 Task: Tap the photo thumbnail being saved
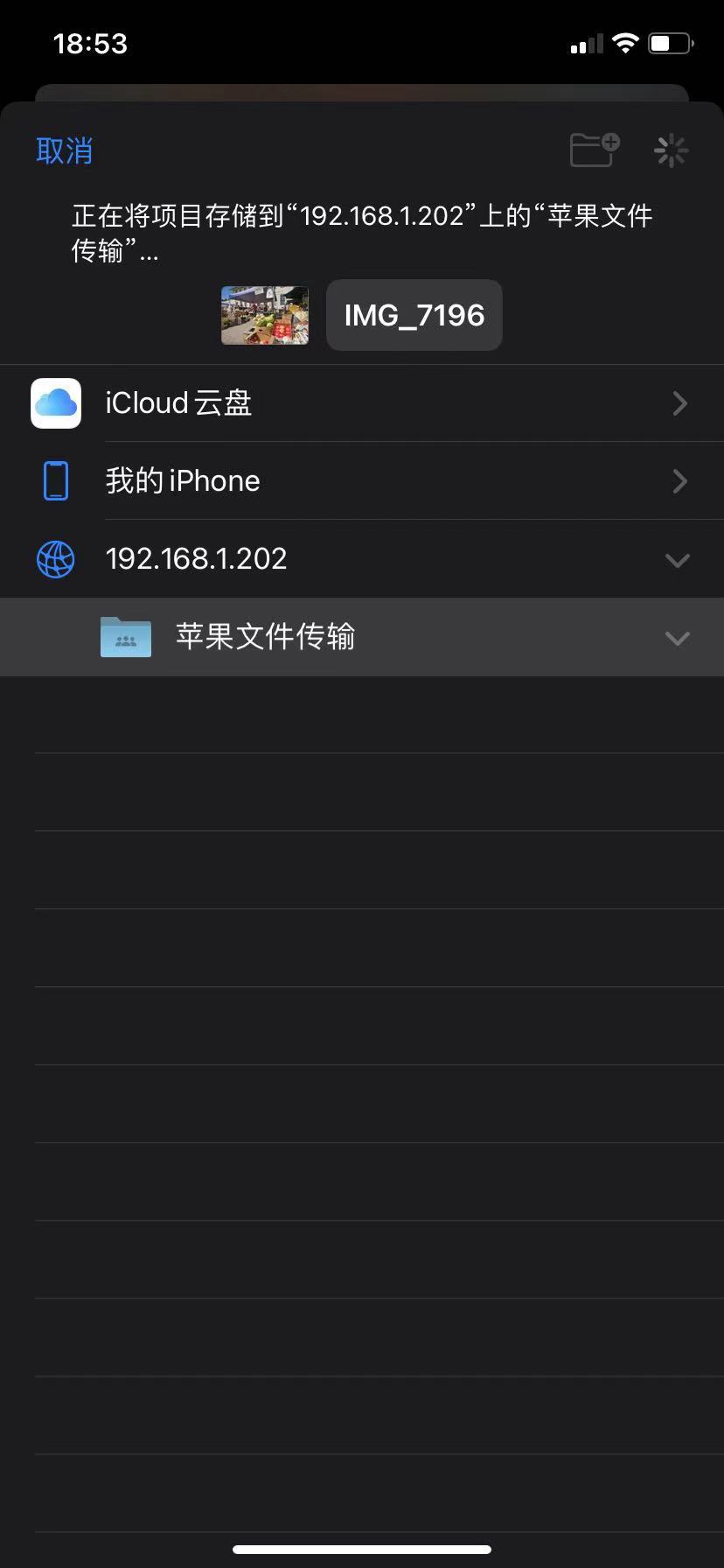(264, 315)
